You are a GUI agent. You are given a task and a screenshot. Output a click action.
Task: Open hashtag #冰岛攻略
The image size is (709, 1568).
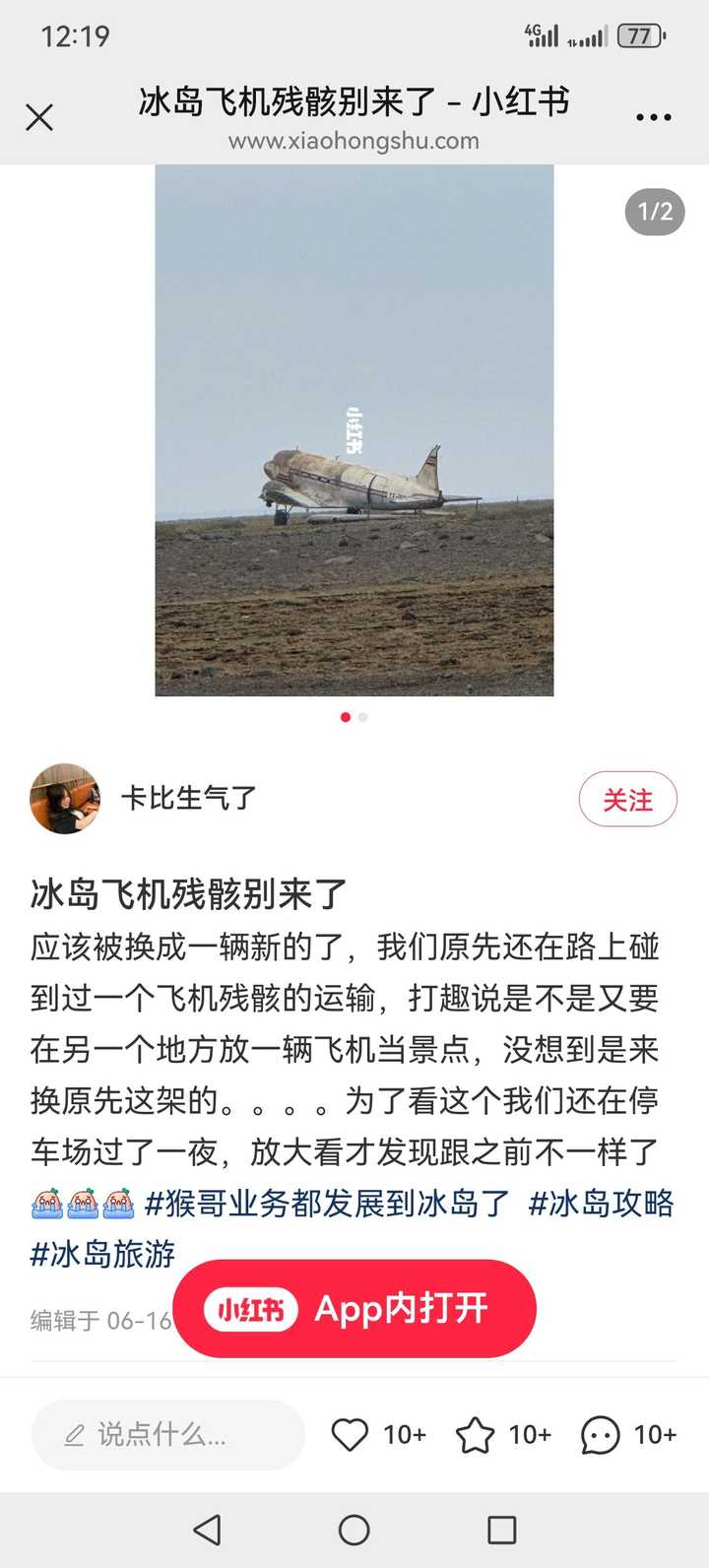(602, 1203)
